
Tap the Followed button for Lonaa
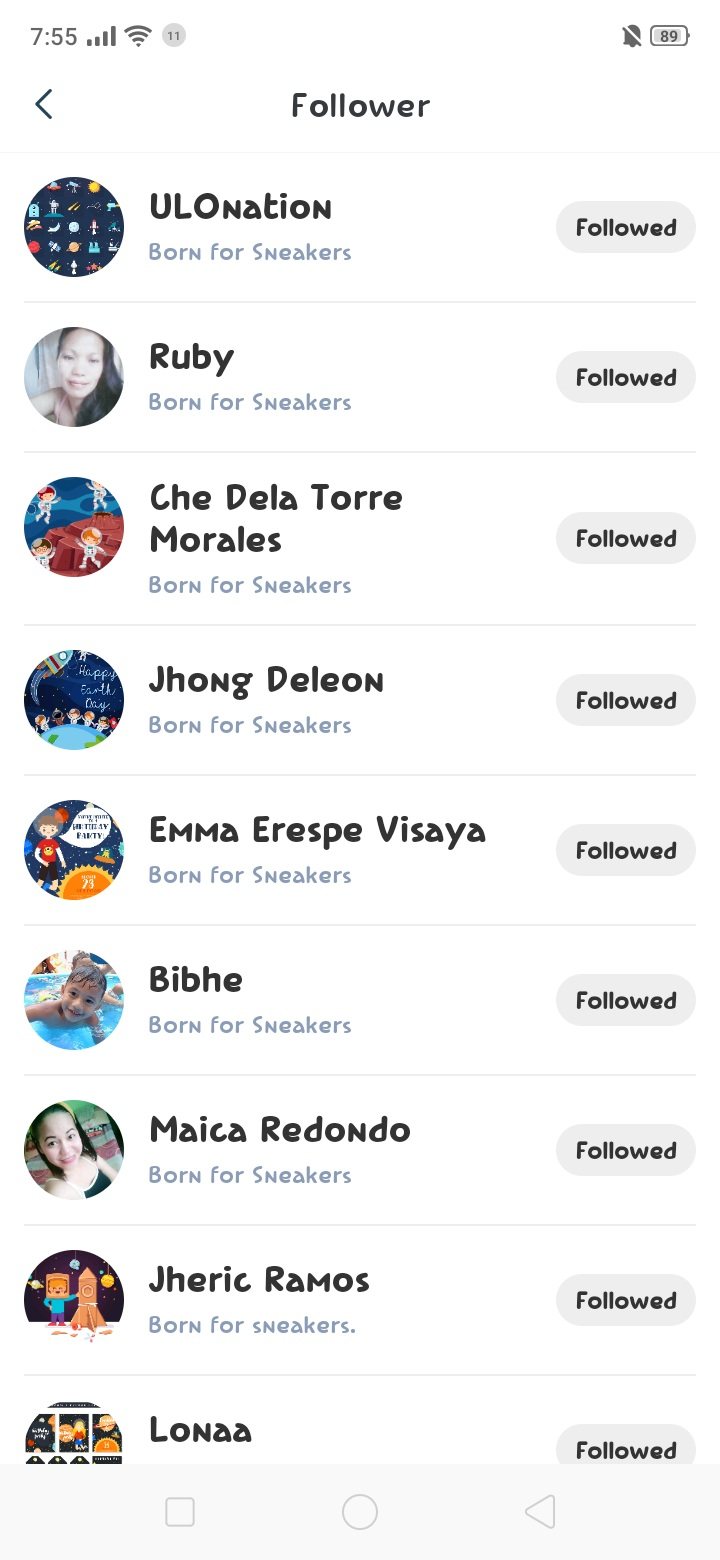[625, 1446]
